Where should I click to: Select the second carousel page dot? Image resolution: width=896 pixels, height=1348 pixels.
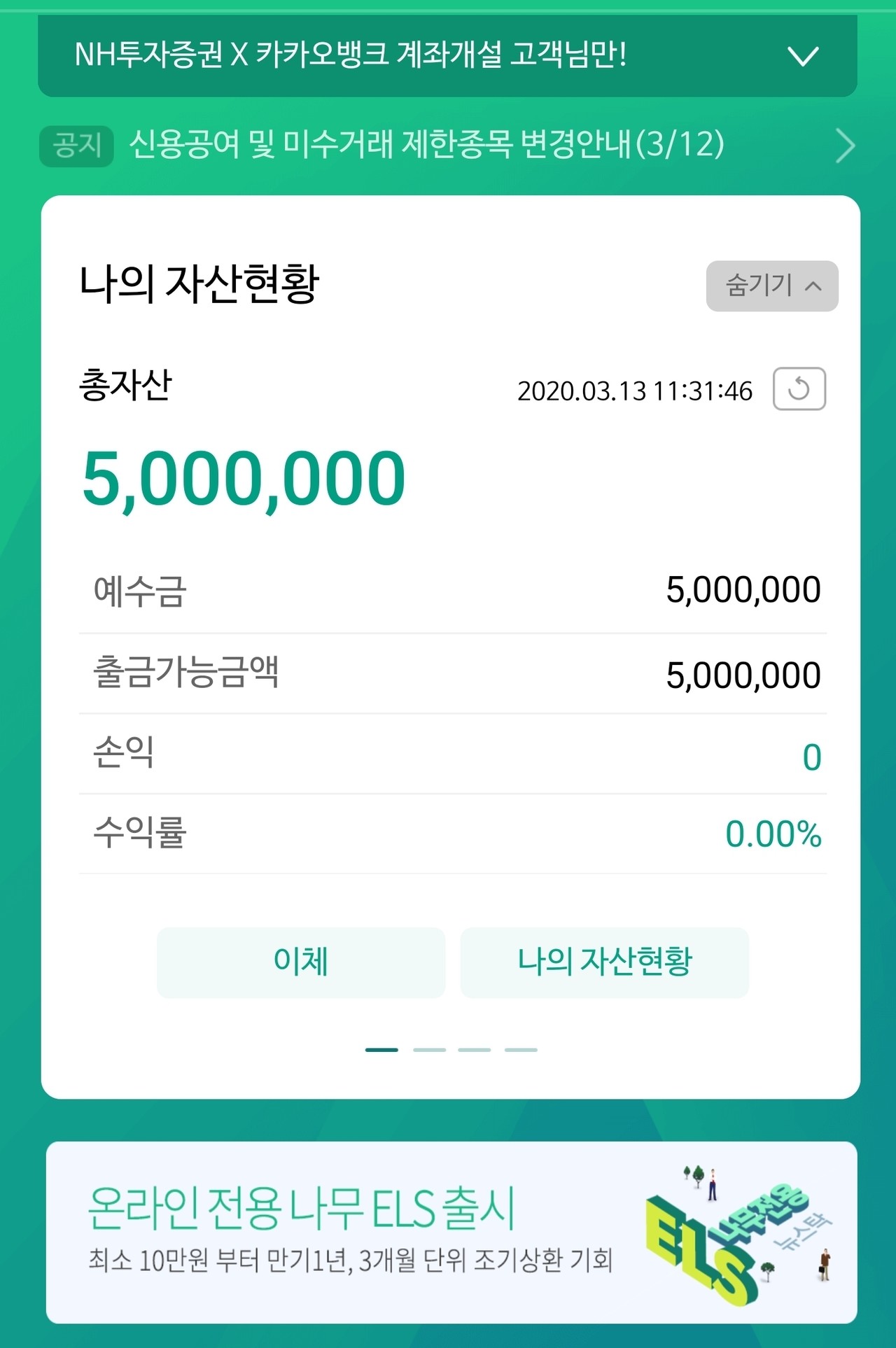point(430,1049)
